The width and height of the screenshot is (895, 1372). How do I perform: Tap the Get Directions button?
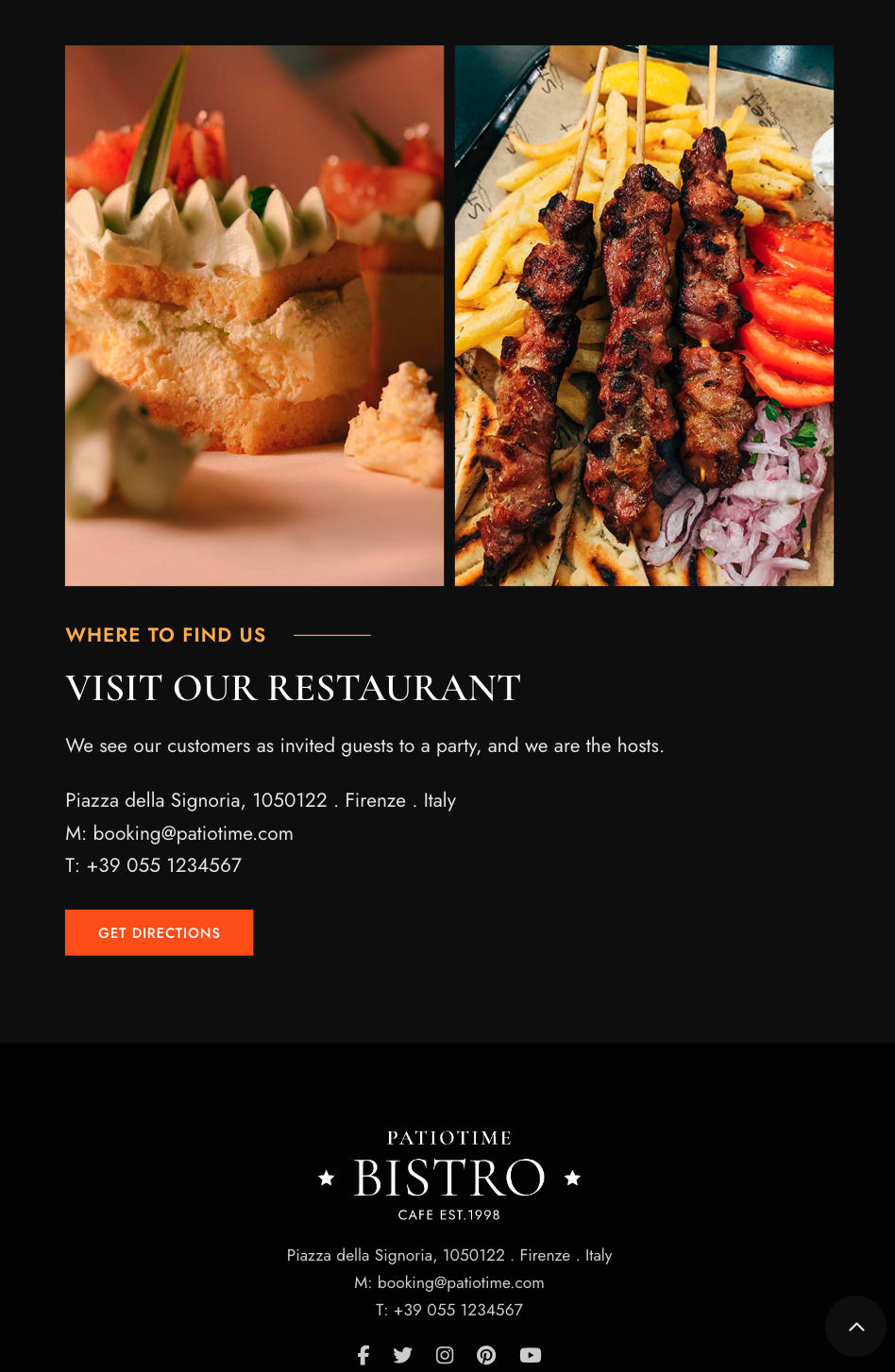(x=159, y=932)
